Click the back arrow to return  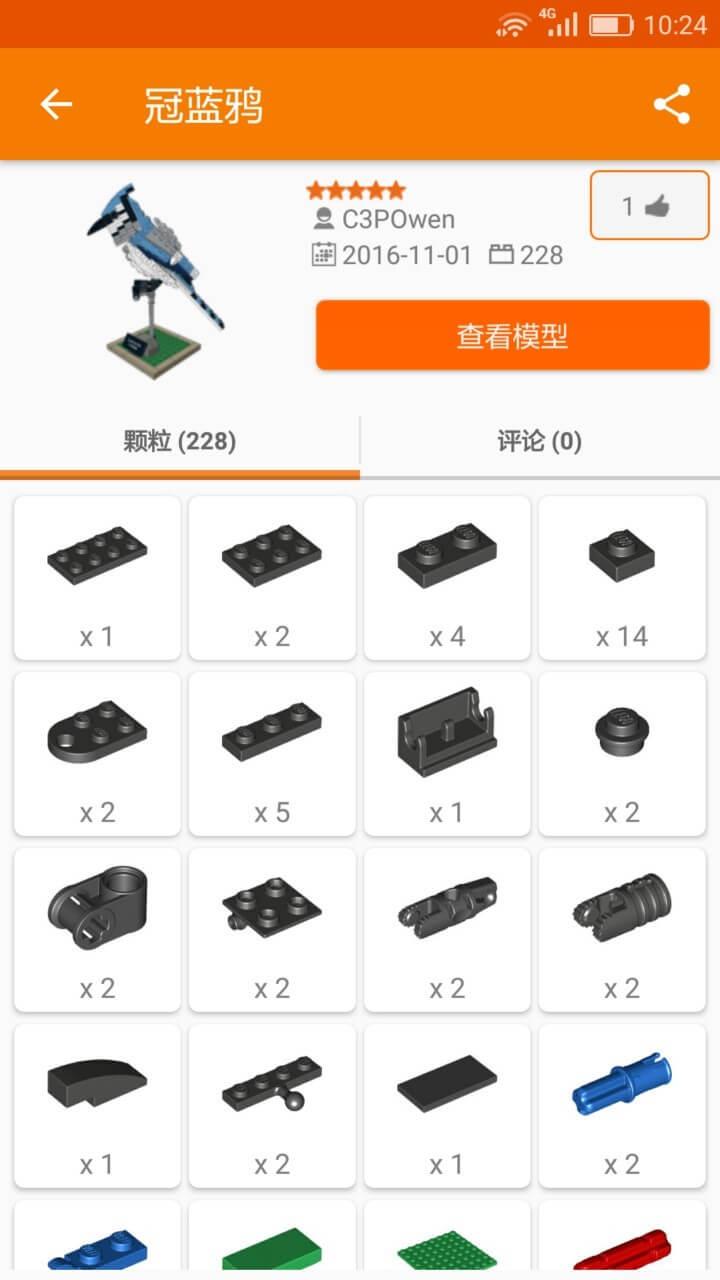click(x=57, y=104)
